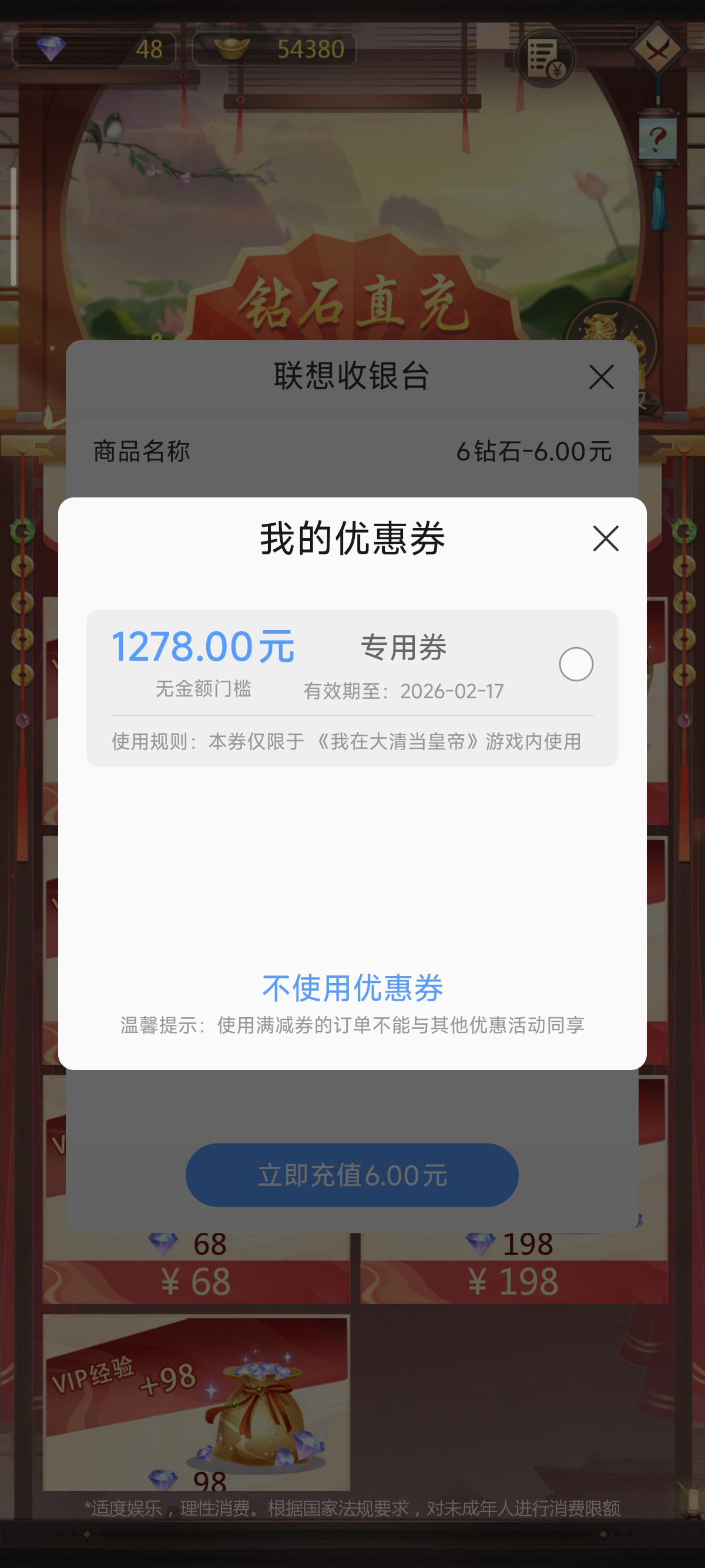Close the 我的优惠券 coupon dialog
The width and height of the screenshot is (705, 1568).
pyautogui.click(x=605, y=539)
